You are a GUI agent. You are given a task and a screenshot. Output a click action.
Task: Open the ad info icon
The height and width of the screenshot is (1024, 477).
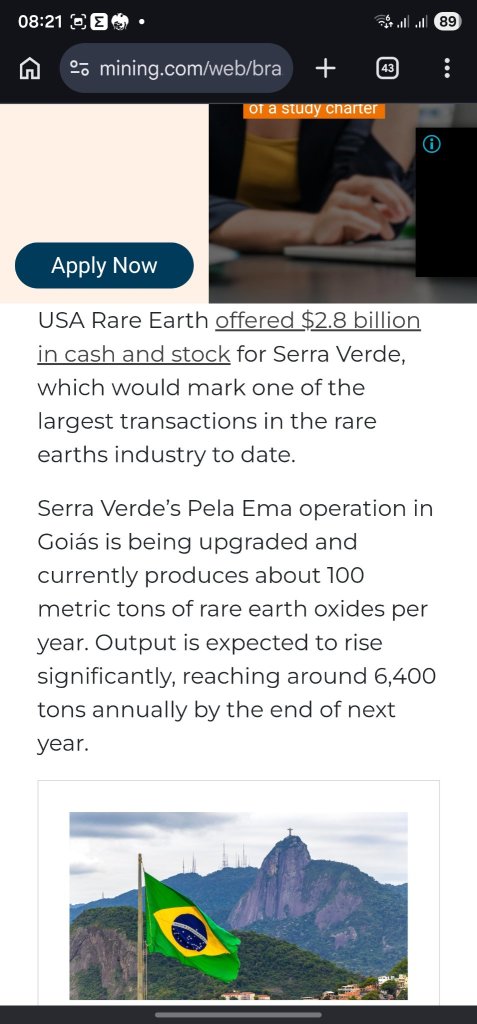click(432, 144)
